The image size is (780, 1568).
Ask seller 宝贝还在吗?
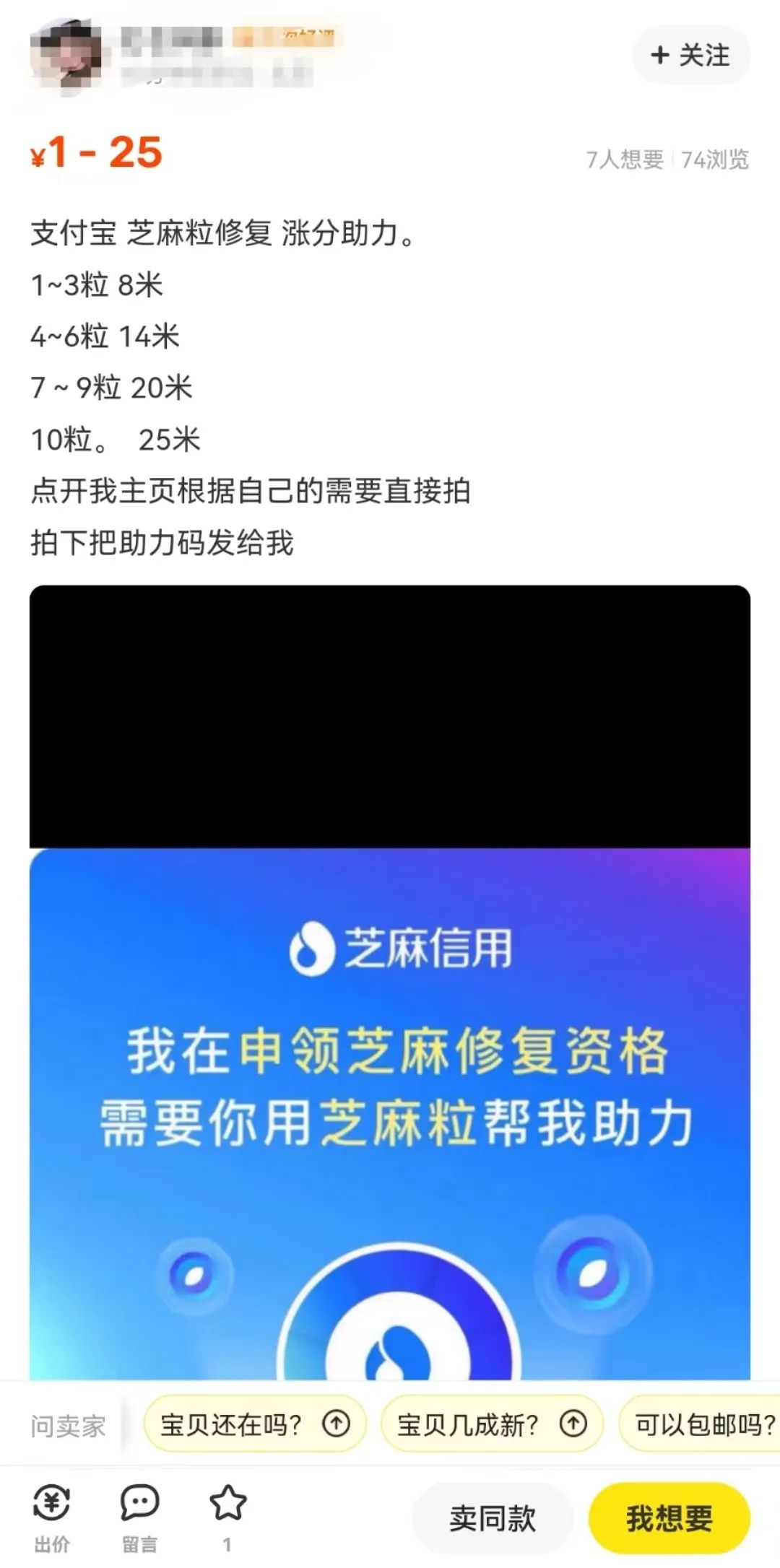(x=254, y=1424)
